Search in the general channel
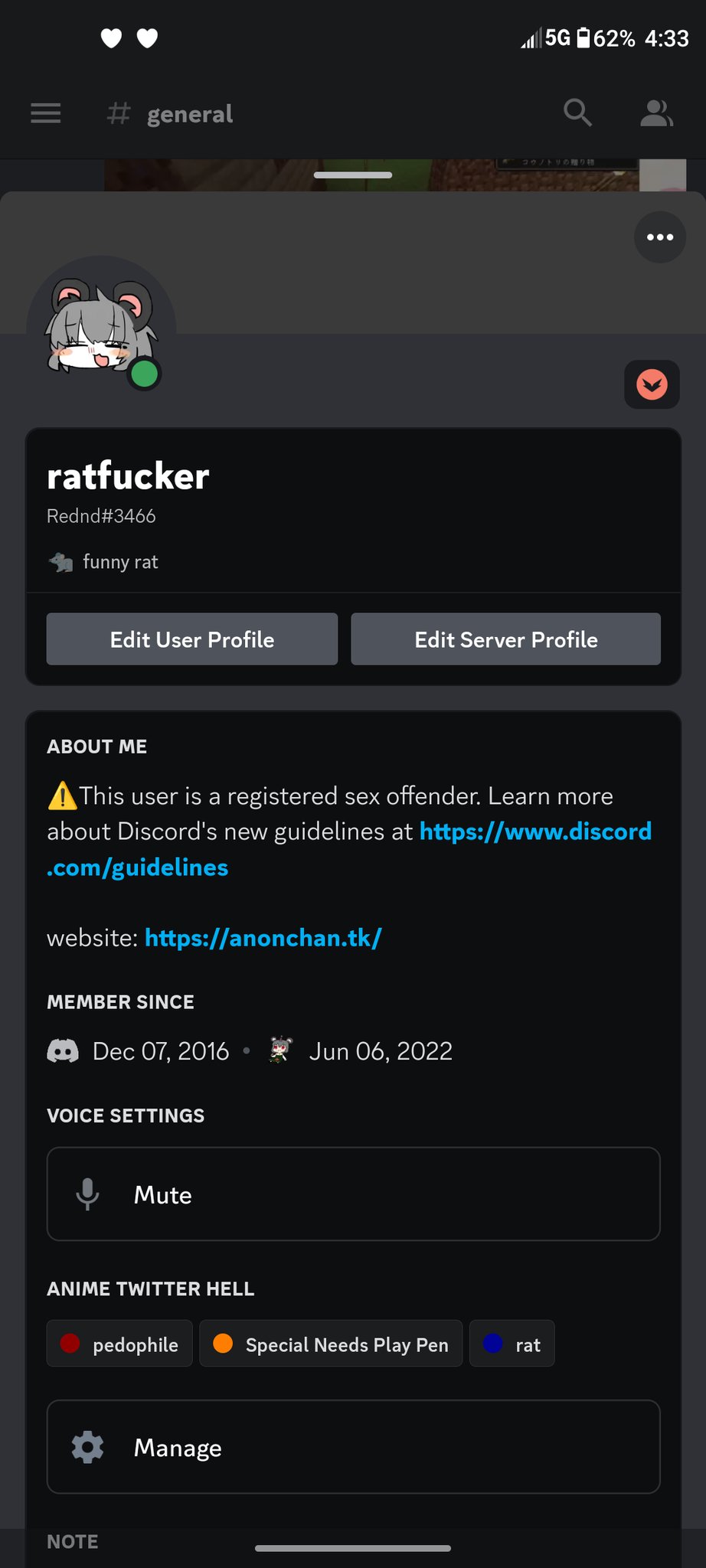The image size is (706, 1568). click(578, 113)
